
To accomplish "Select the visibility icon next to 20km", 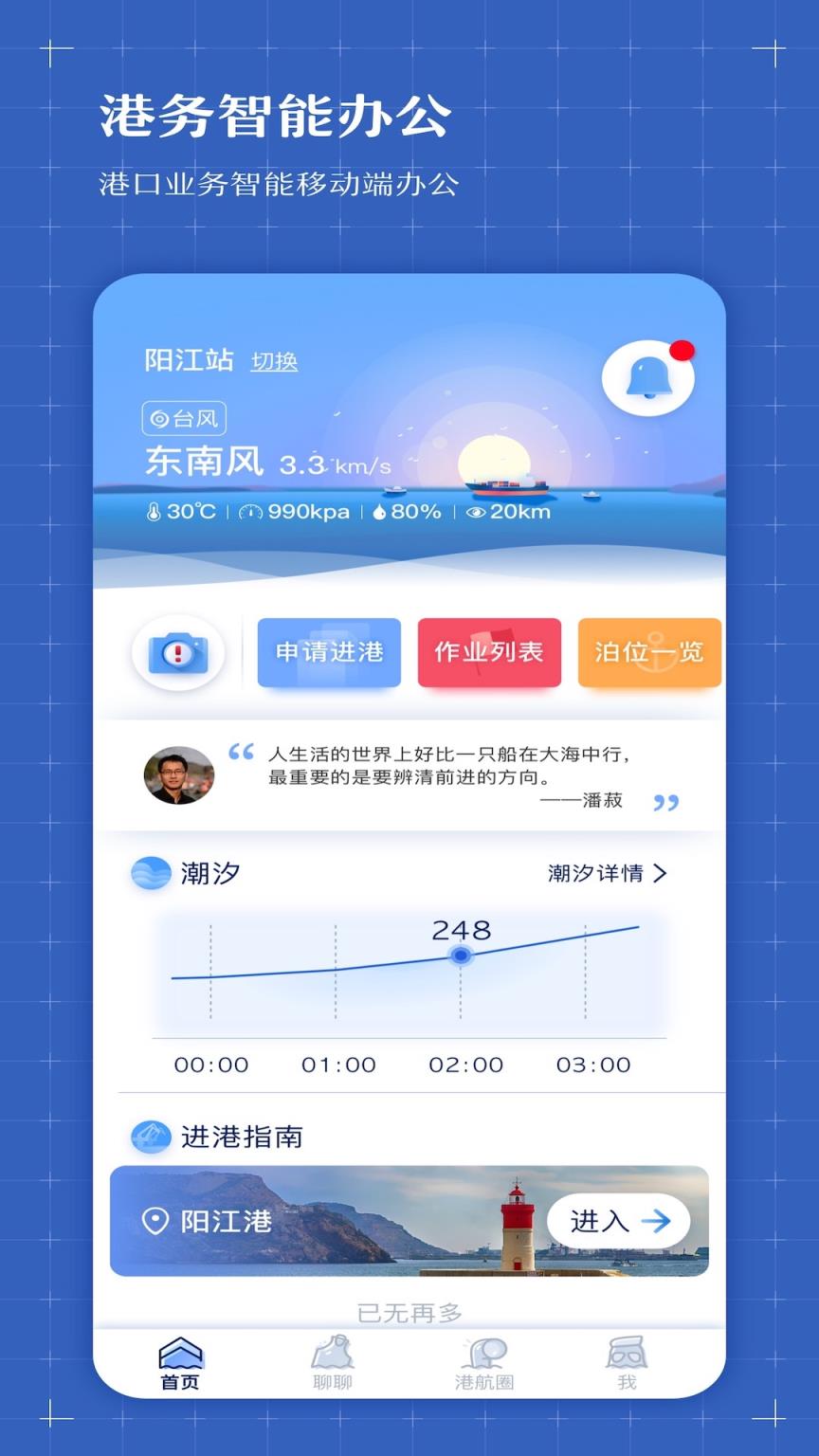I will coord(475,512).
